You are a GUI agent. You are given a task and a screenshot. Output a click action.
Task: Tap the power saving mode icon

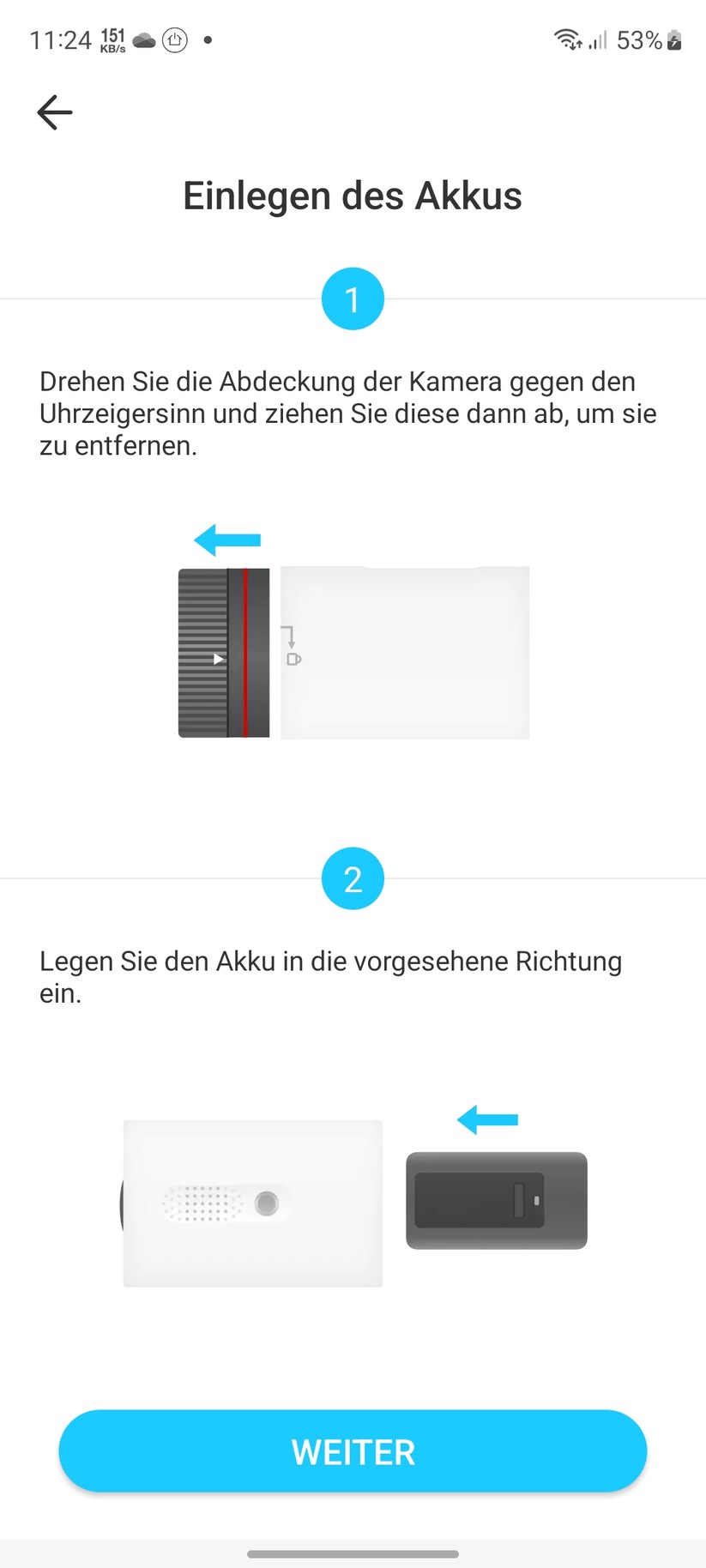pyautogui.click(x=175, y=39)
